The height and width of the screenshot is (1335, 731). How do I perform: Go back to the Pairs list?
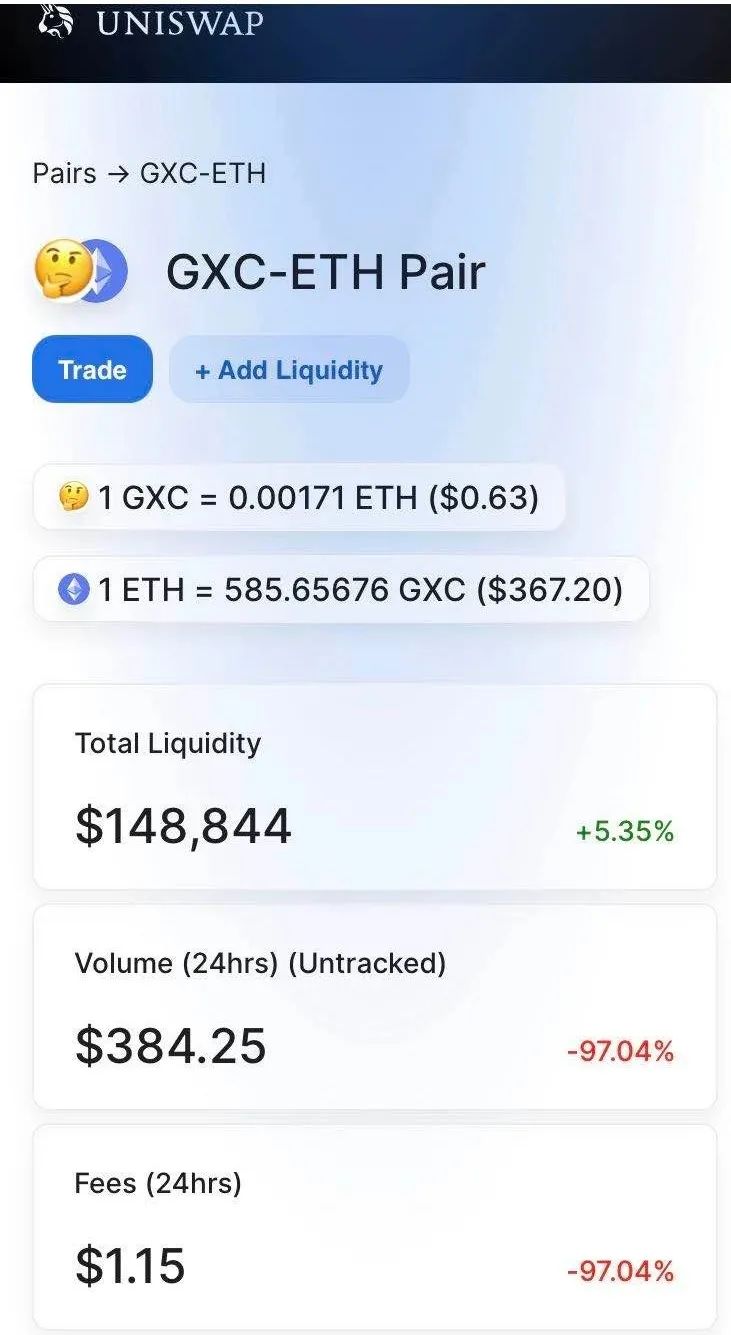click(x=65, y=174)
